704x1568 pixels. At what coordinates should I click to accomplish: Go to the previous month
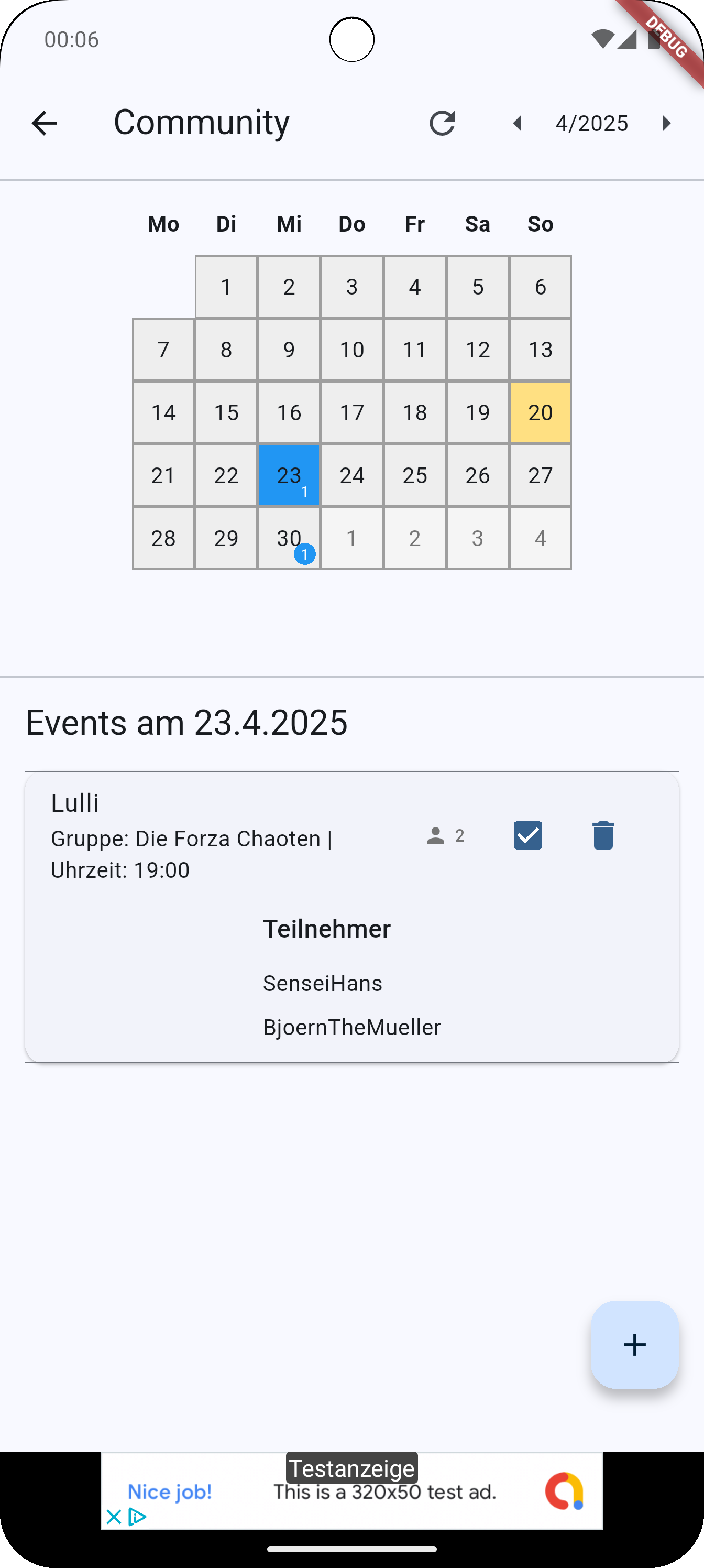(x=518, y=124)
